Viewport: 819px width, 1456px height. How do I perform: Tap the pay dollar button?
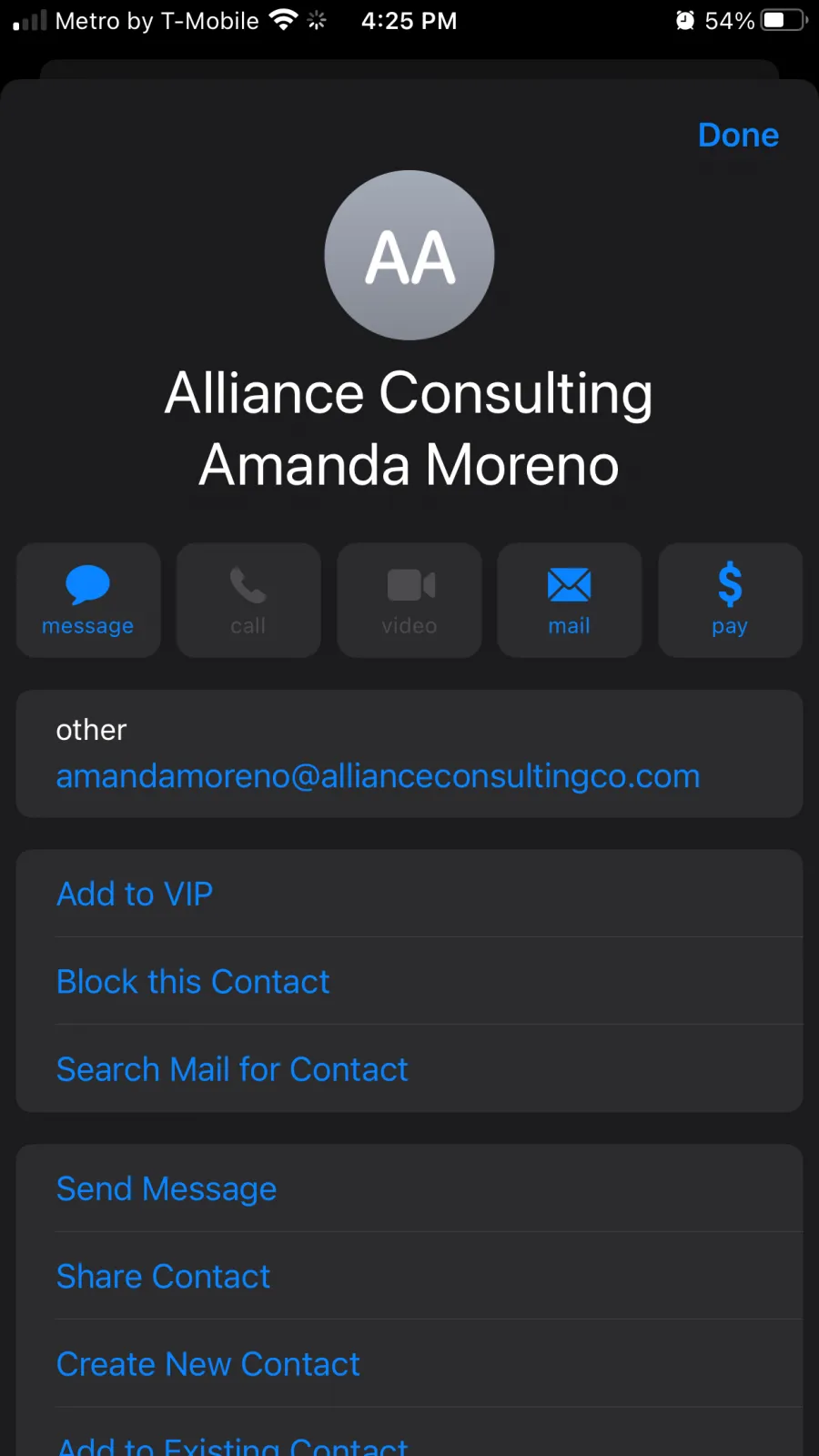coord(730,601)
